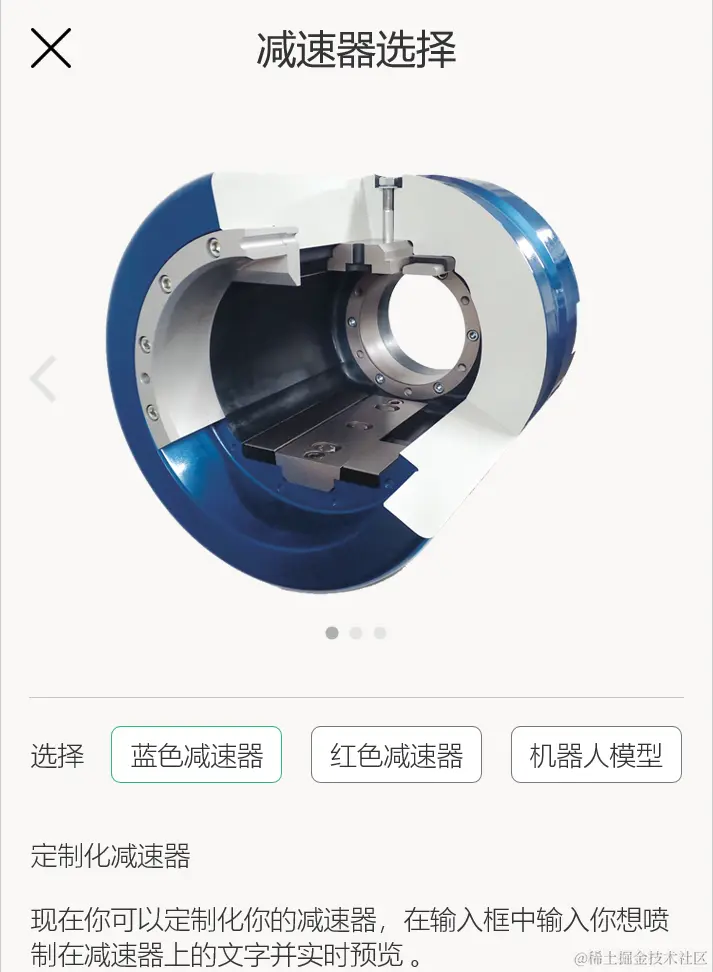This screenshot has height=972, width=713.
Task: Go to the previous image with left arrow
Action: click(x=43, y=379)
